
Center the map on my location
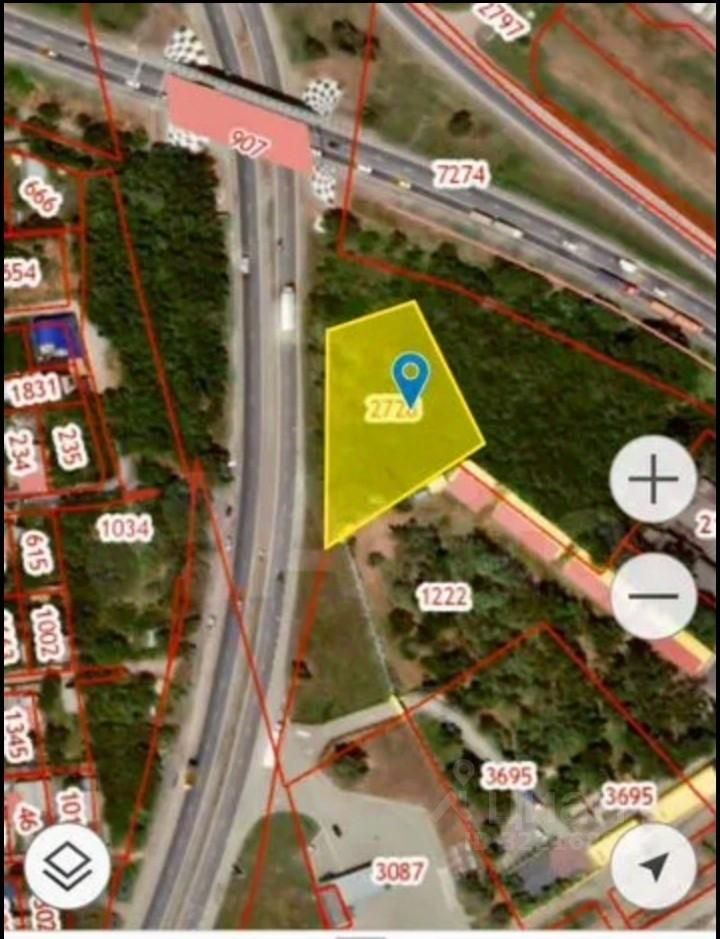[653, 866]
